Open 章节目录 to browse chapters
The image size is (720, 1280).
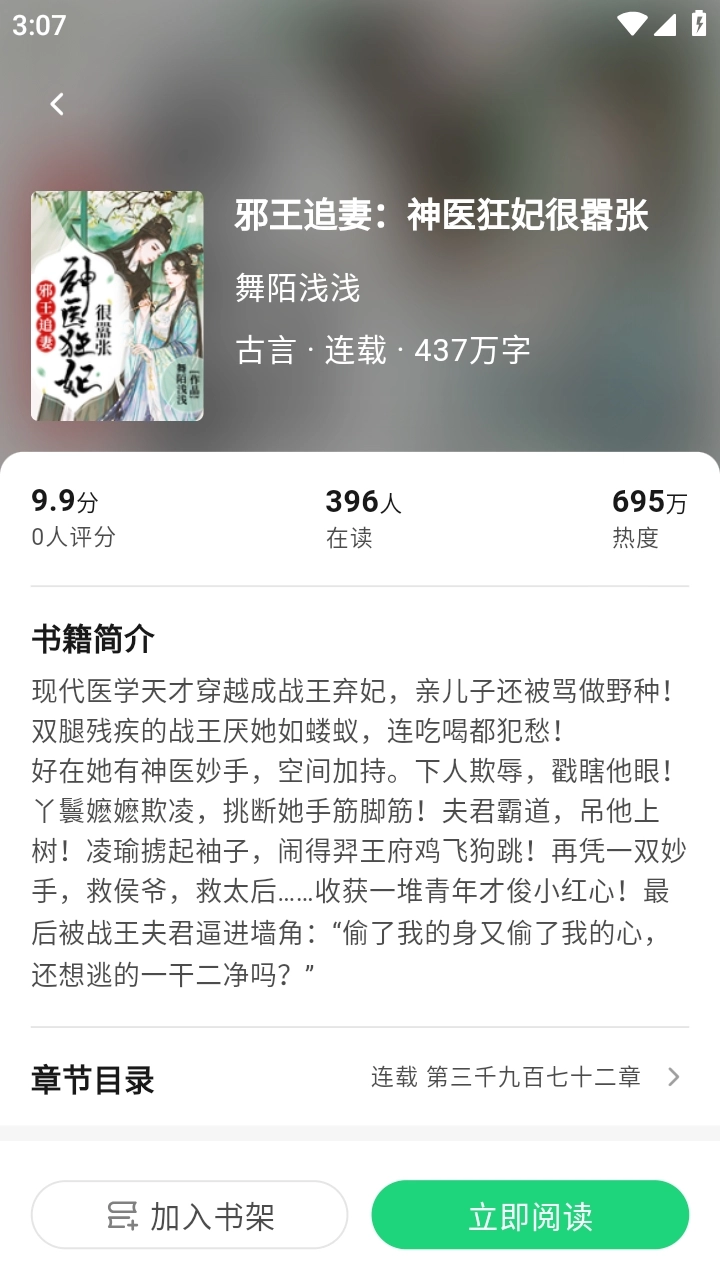click(x=92, y=1077)
